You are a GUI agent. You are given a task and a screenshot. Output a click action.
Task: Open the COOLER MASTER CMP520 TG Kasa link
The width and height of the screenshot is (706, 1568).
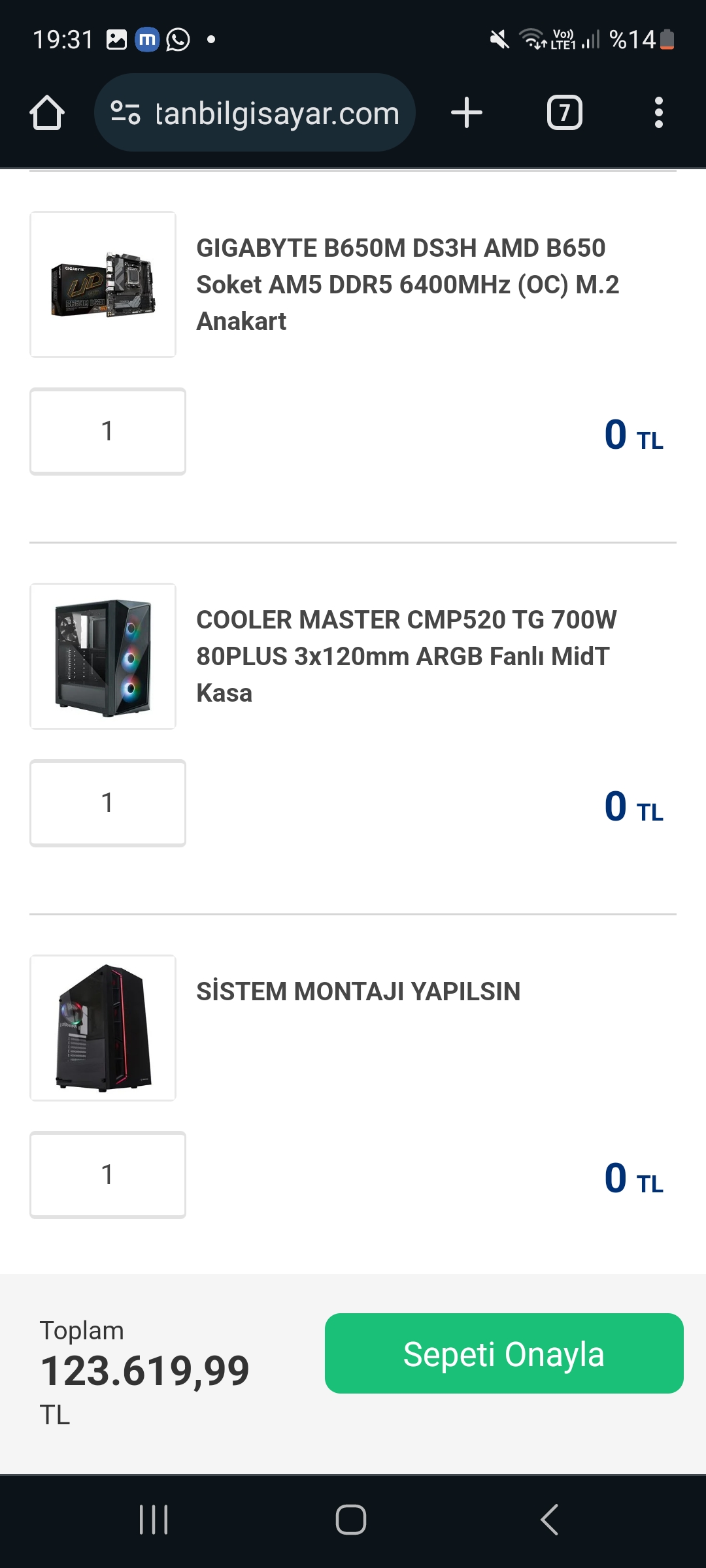tap(406, 657)
